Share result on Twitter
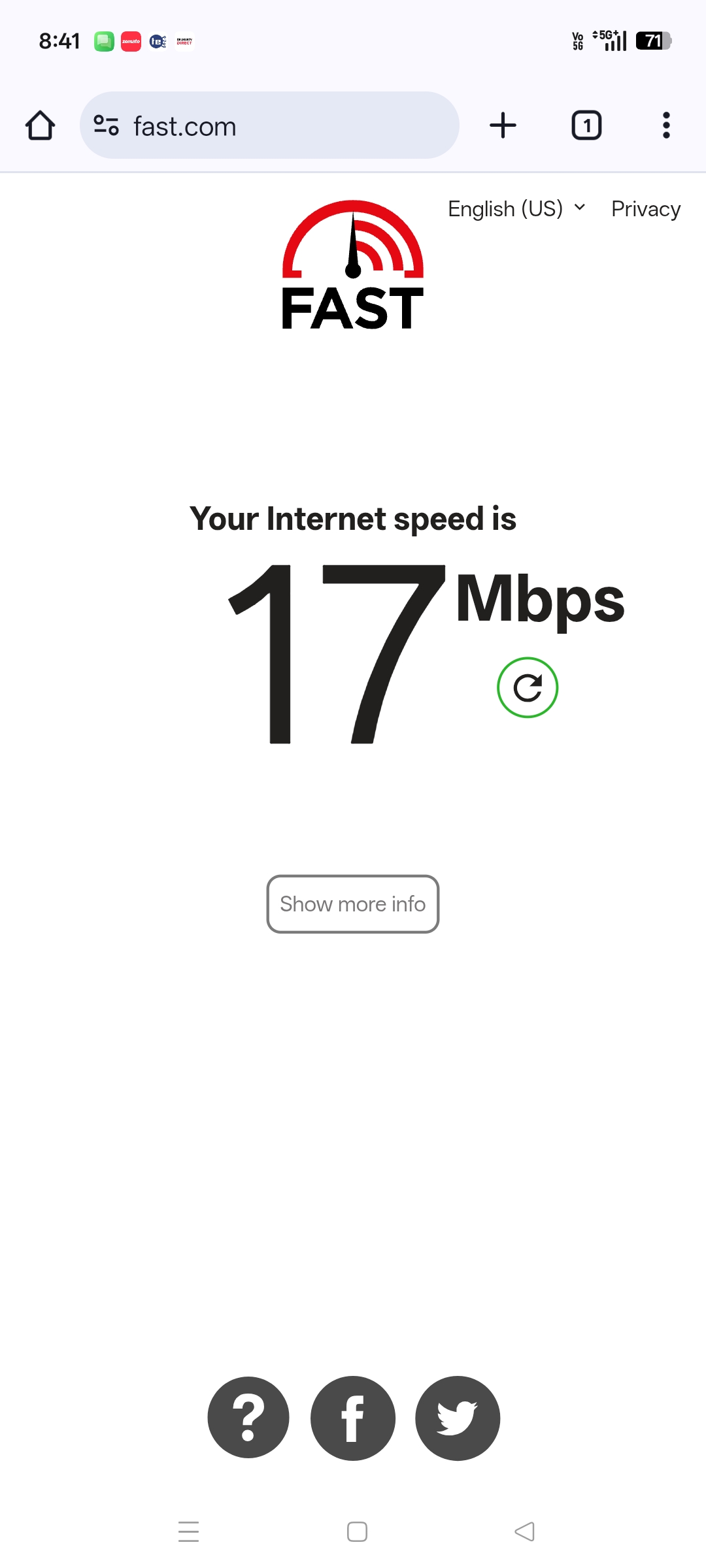This screenshot has width=706, height=1568. [x=457, y=1418]
